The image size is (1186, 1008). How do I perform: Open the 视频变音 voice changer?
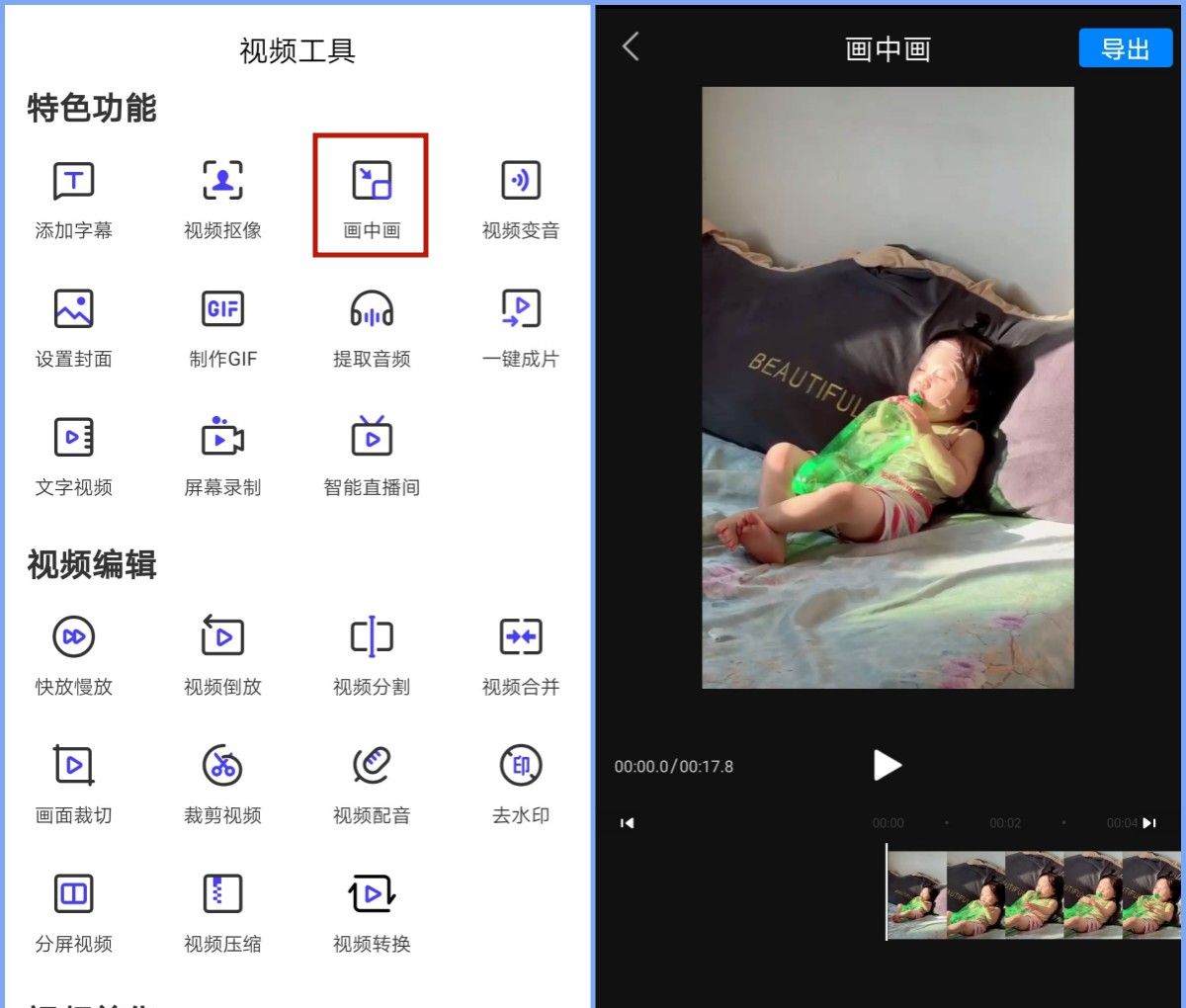coord(520,198)
